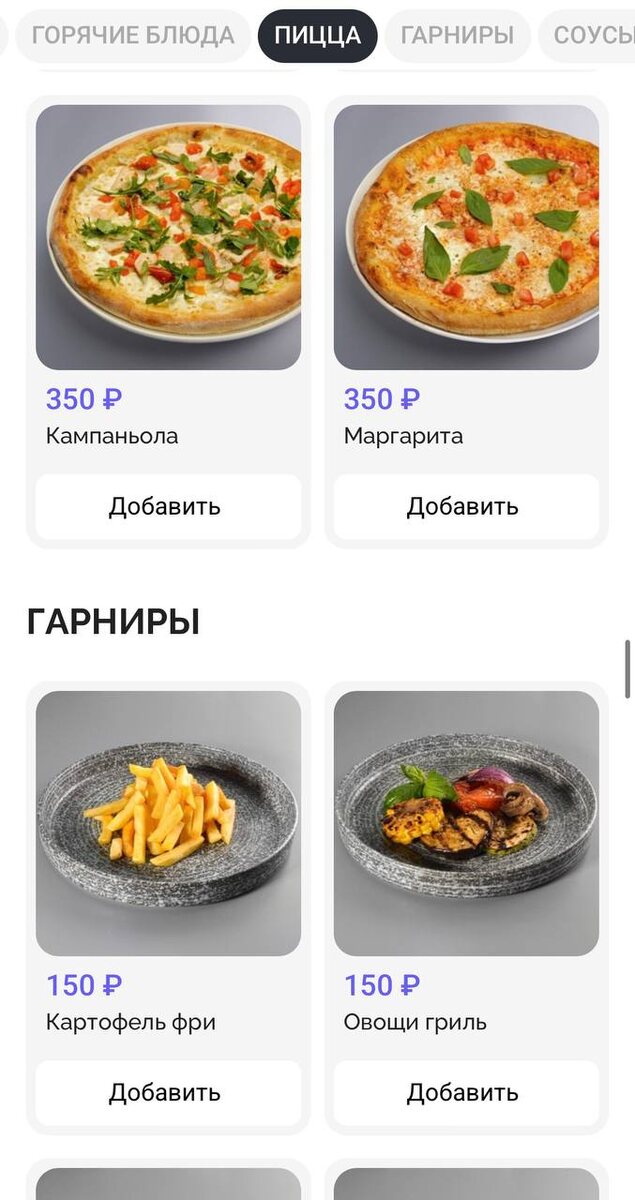Image resolution: width=635 pixels, height=1200 pixels.
Task: View the Овощи гриль dish card
Action: pos(466,823)
